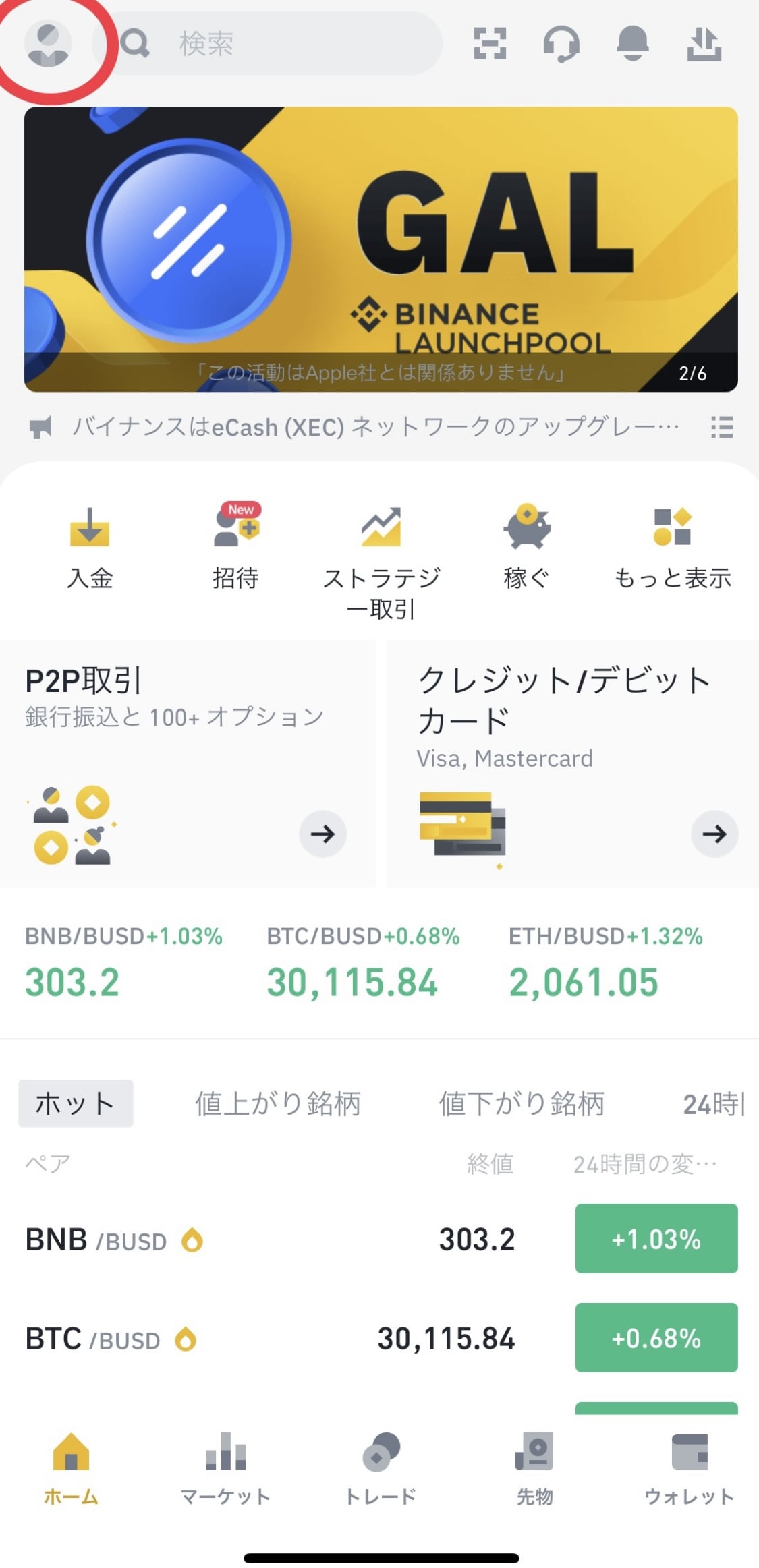Tap the 稼ぐ earn shortcut
Viewport: 759px width, 1568px height.
(527, 548)
